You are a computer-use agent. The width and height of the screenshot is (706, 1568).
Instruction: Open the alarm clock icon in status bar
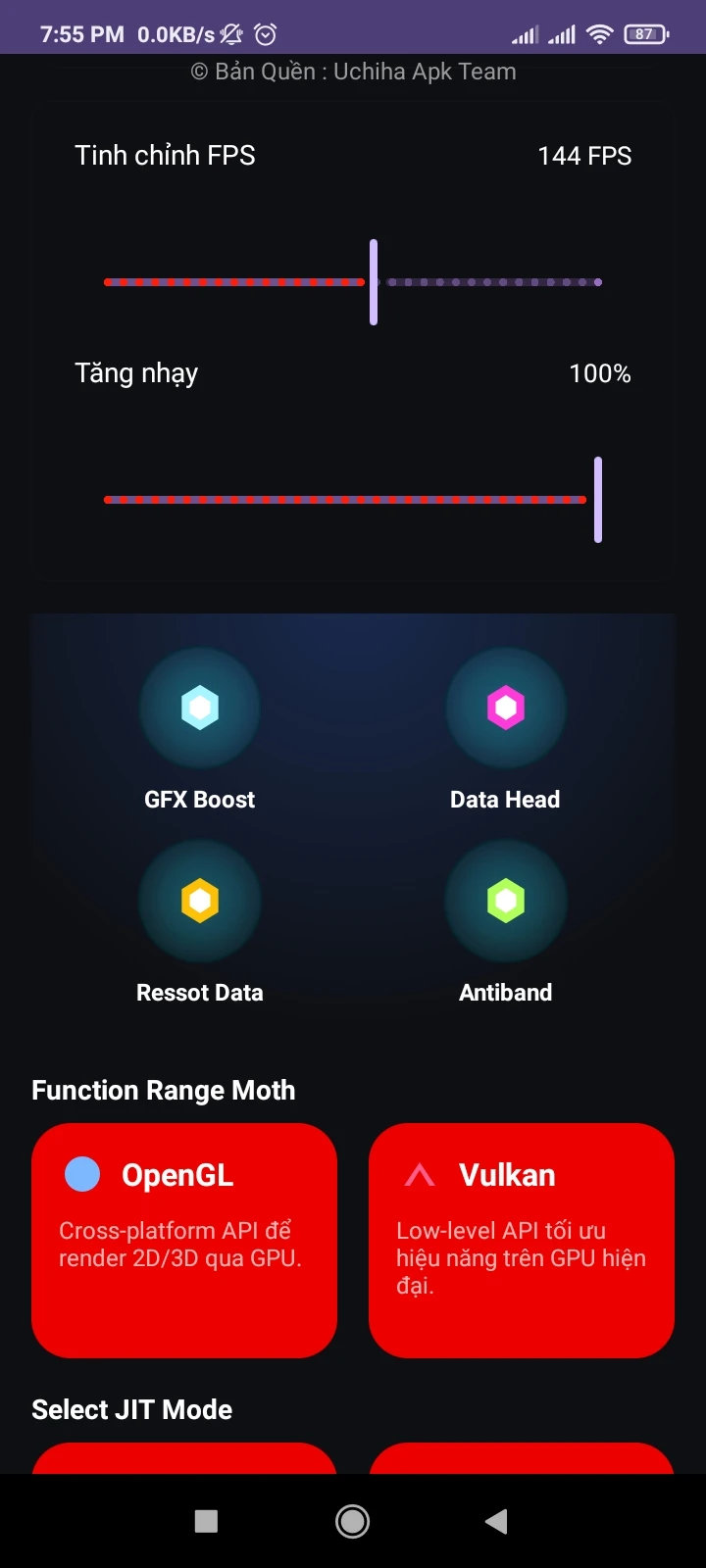pos(265,32)
